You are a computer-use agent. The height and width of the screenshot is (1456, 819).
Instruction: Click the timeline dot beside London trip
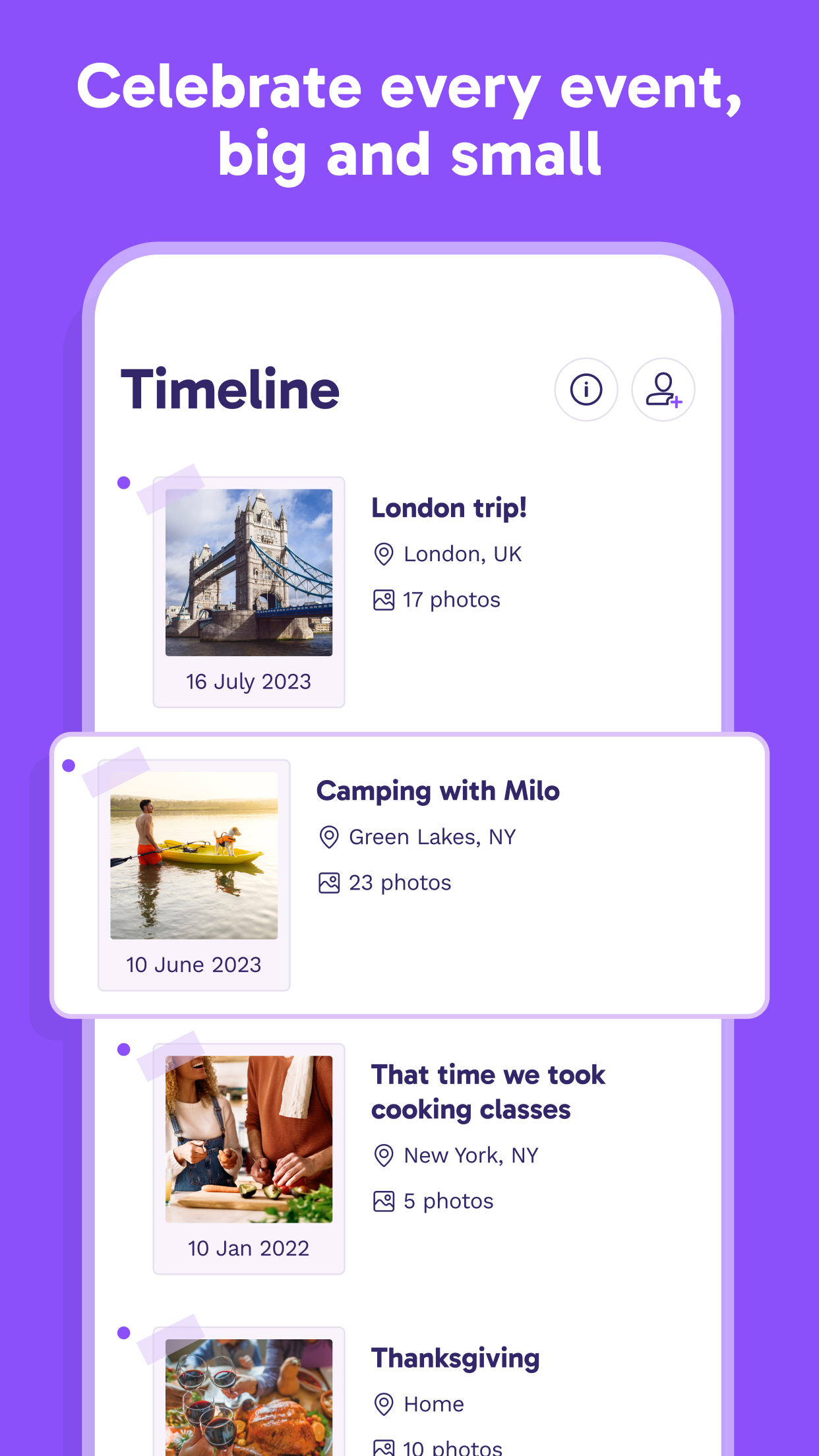(123, 482)
